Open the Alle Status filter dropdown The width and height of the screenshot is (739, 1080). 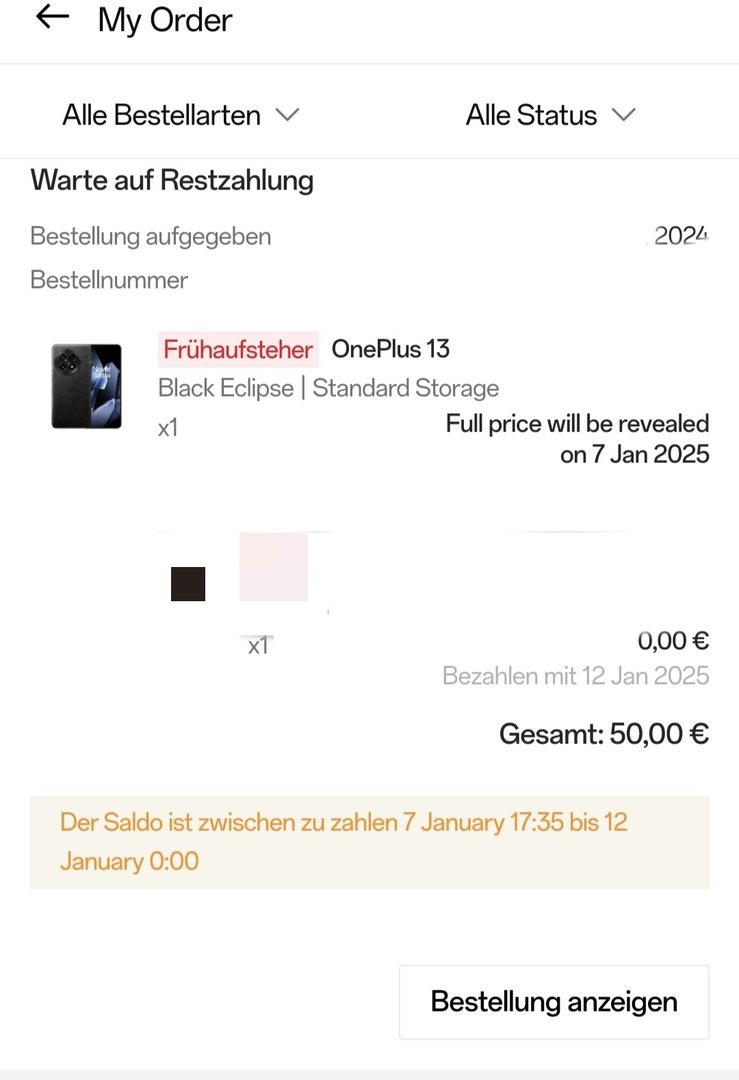(550, 115)
